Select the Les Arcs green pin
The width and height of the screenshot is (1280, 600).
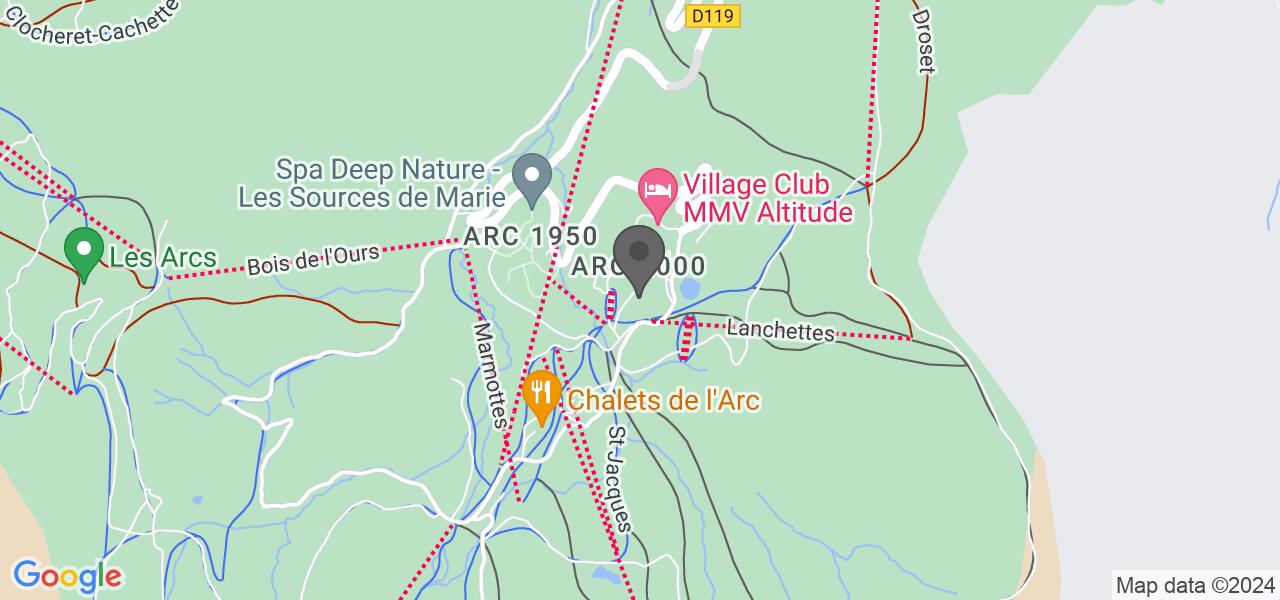pos(84,250)
